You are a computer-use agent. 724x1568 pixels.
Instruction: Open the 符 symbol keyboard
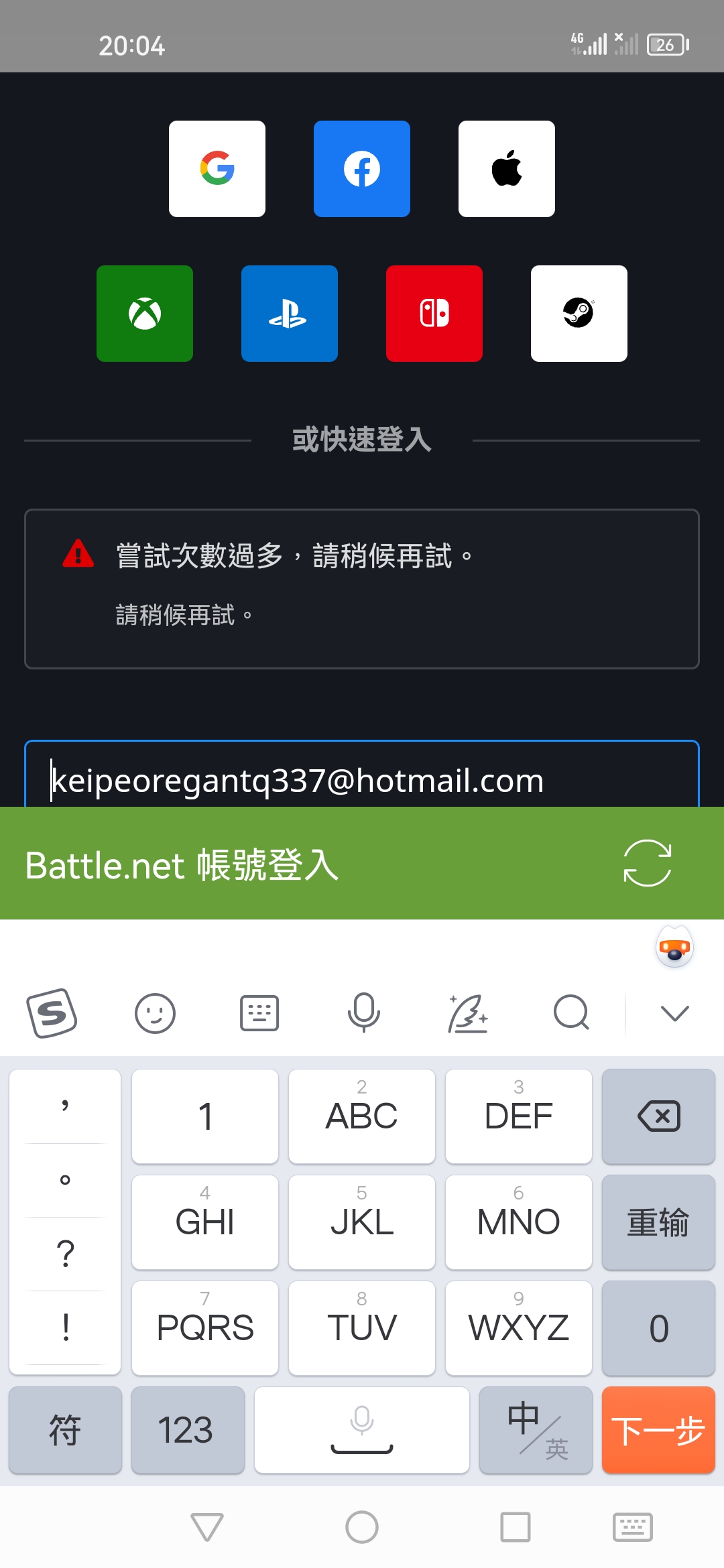pyautogui.click(x=65, y=1431)
